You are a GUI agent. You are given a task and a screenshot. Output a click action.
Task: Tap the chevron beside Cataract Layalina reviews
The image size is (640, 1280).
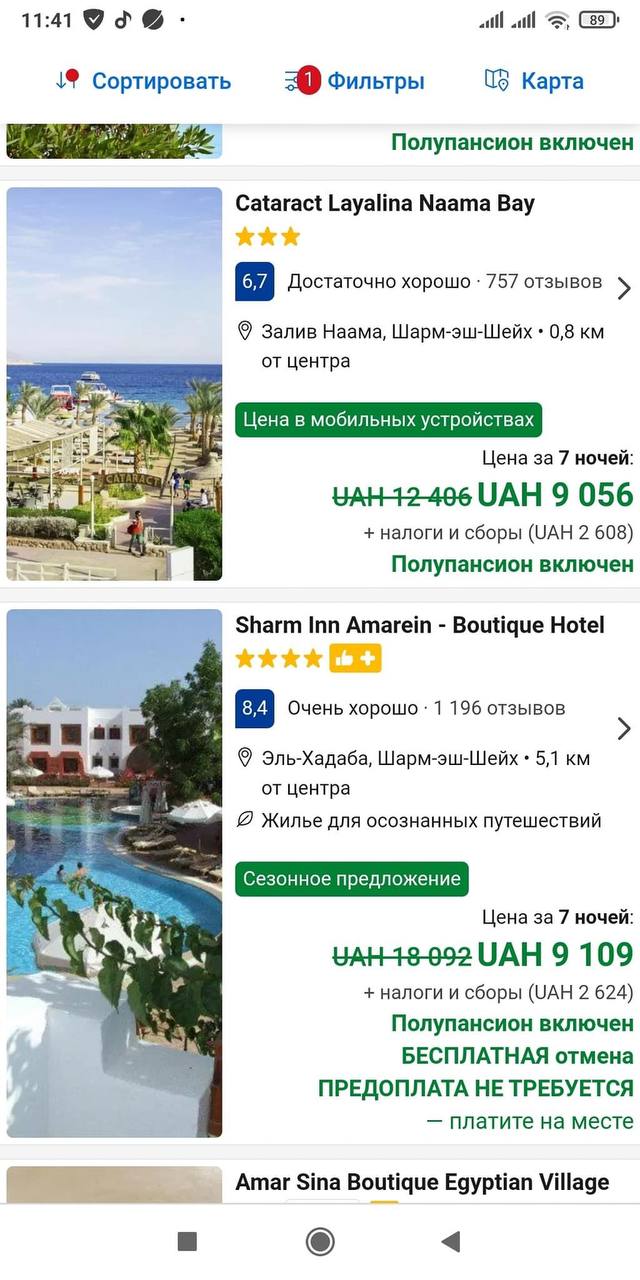624,288
